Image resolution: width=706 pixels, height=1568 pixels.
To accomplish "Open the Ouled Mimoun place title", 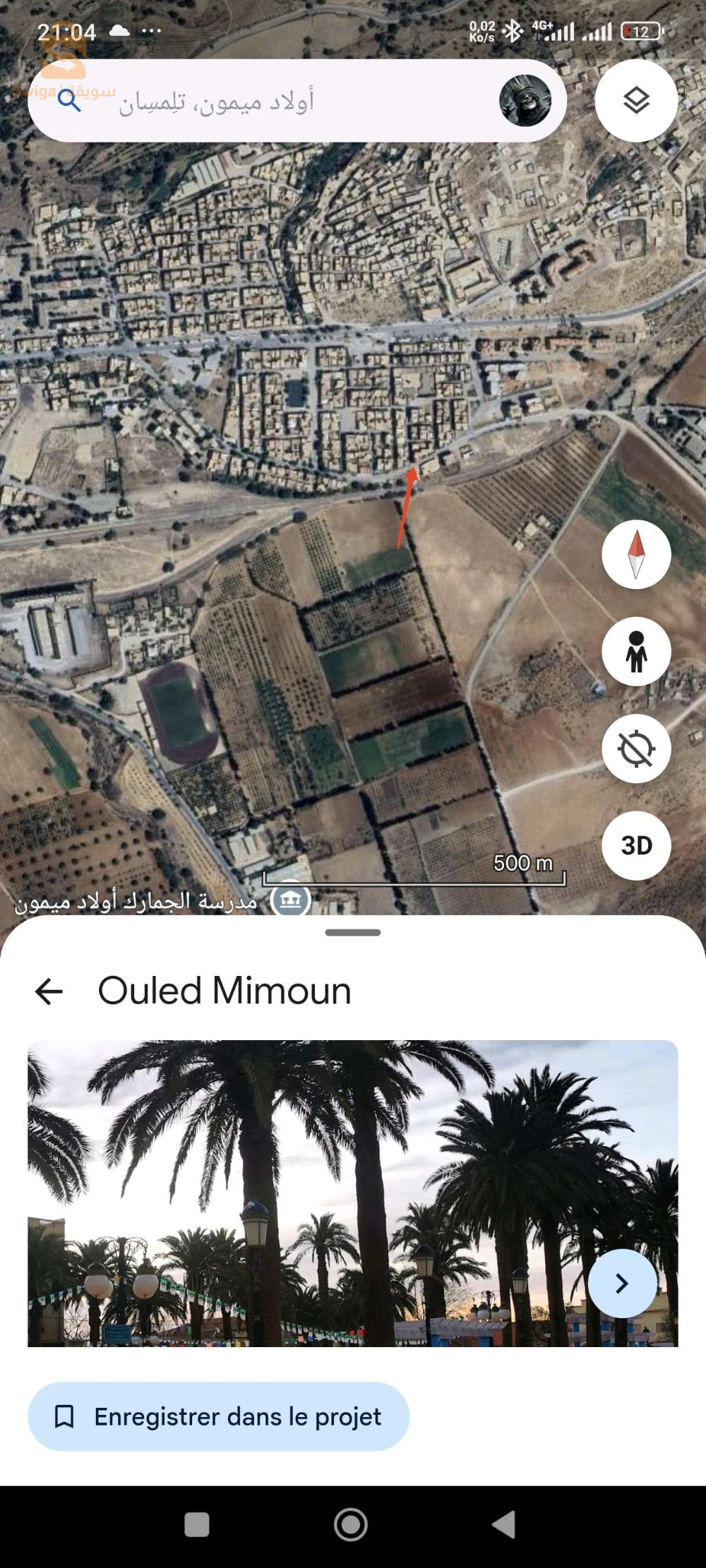I will [224, 991].
